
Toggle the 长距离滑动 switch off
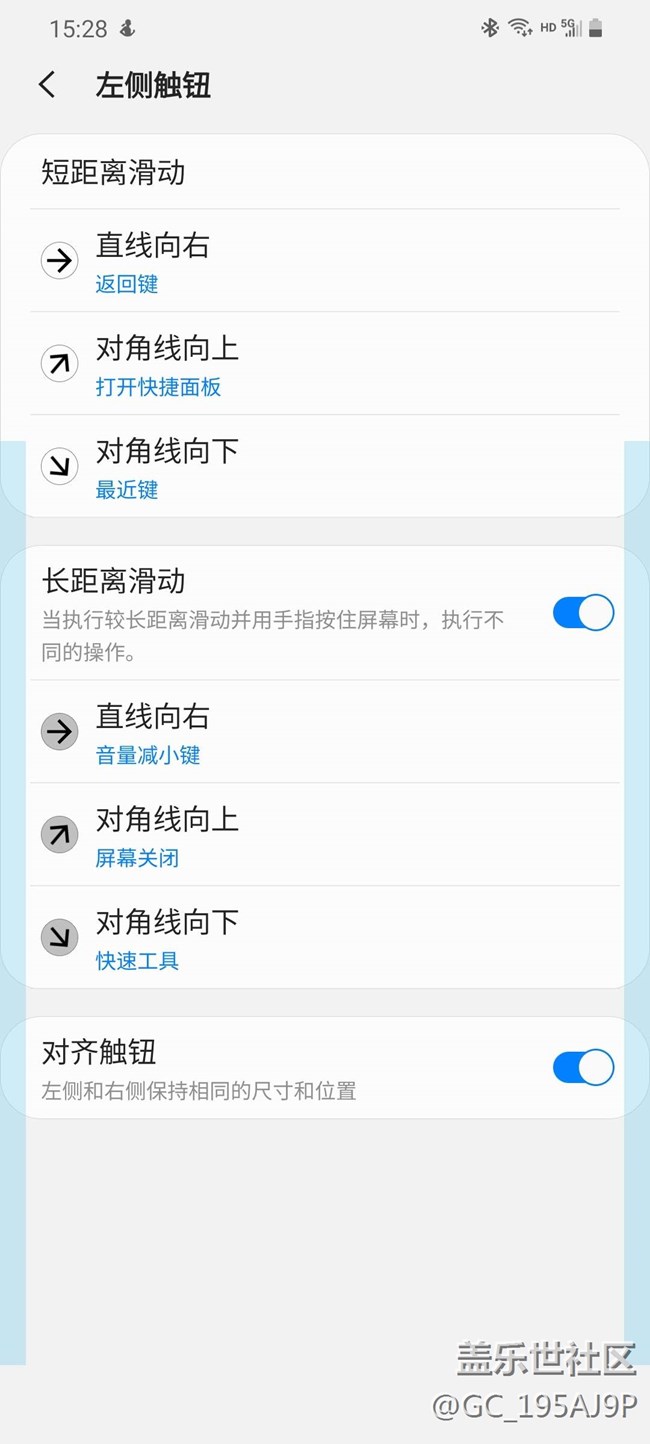583,612
